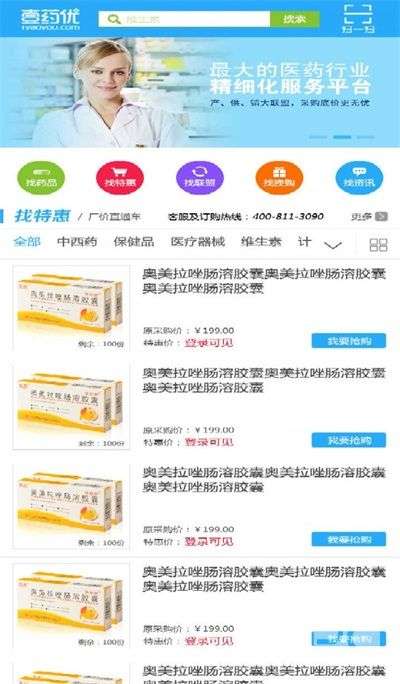The image size is (400, 684).
Task: Tap 我要抢购 on the first product
Action: click(x=349, y=341)
